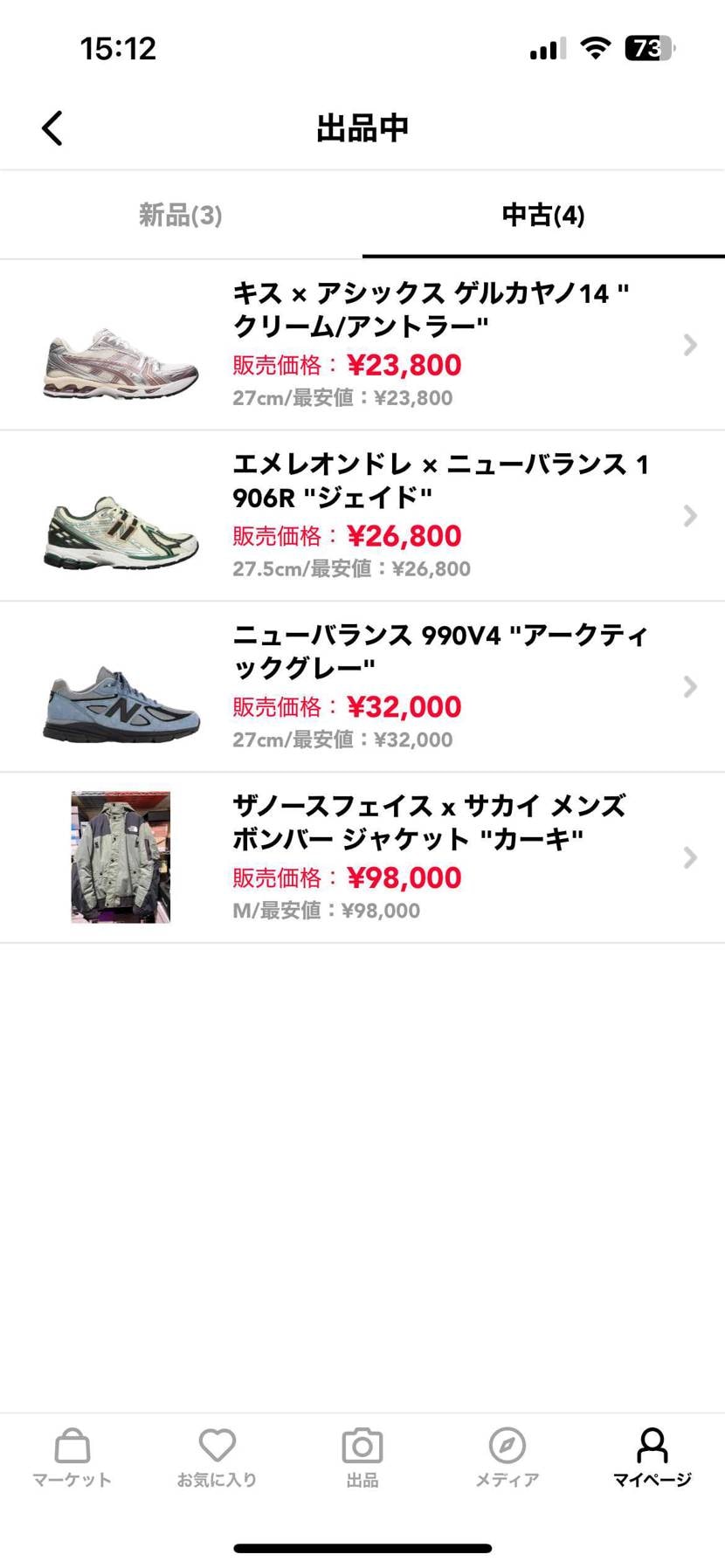
Task: Tap the back arrow at top left
Action: pos(52,127)
